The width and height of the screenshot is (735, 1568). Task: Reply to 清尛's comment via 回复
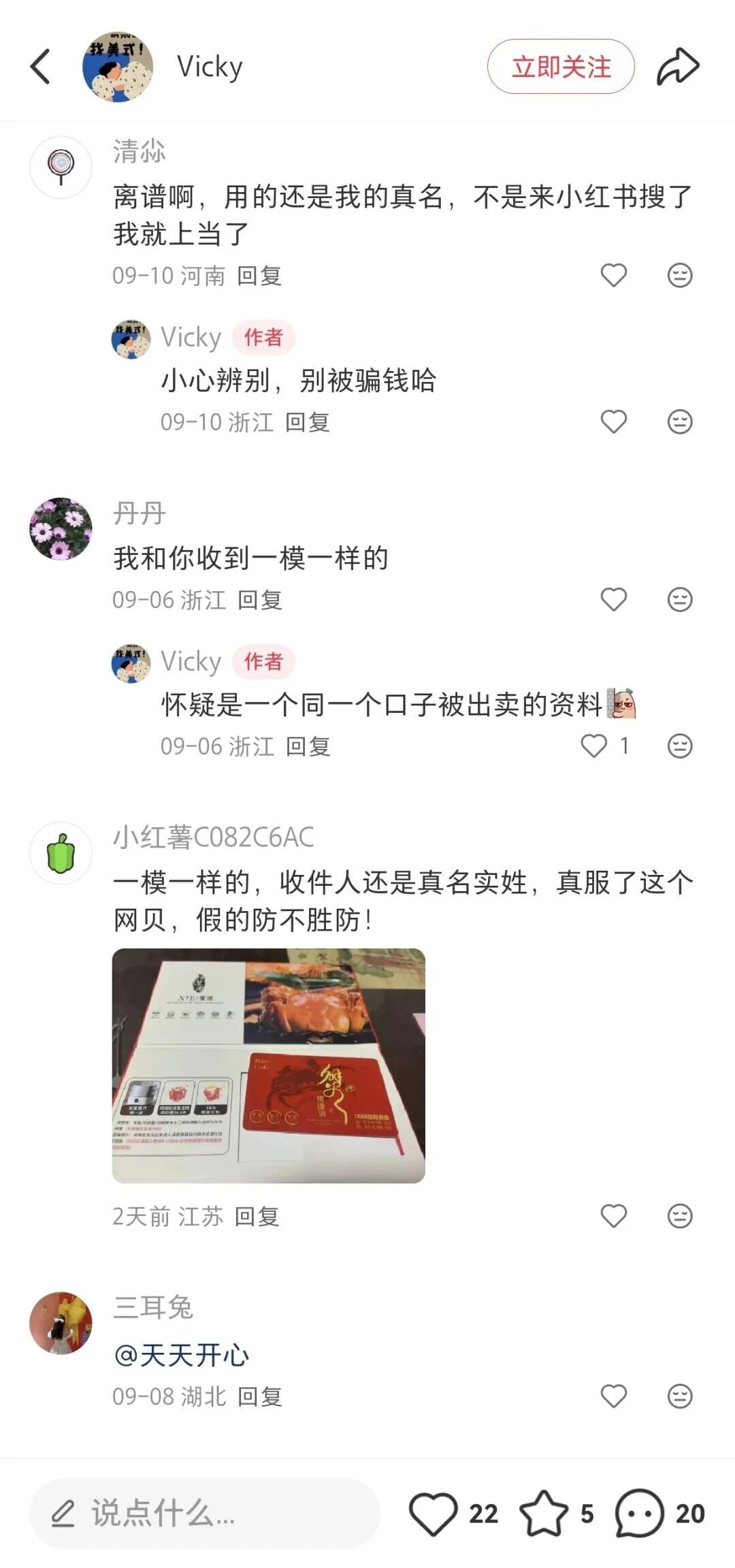(259, 276)
